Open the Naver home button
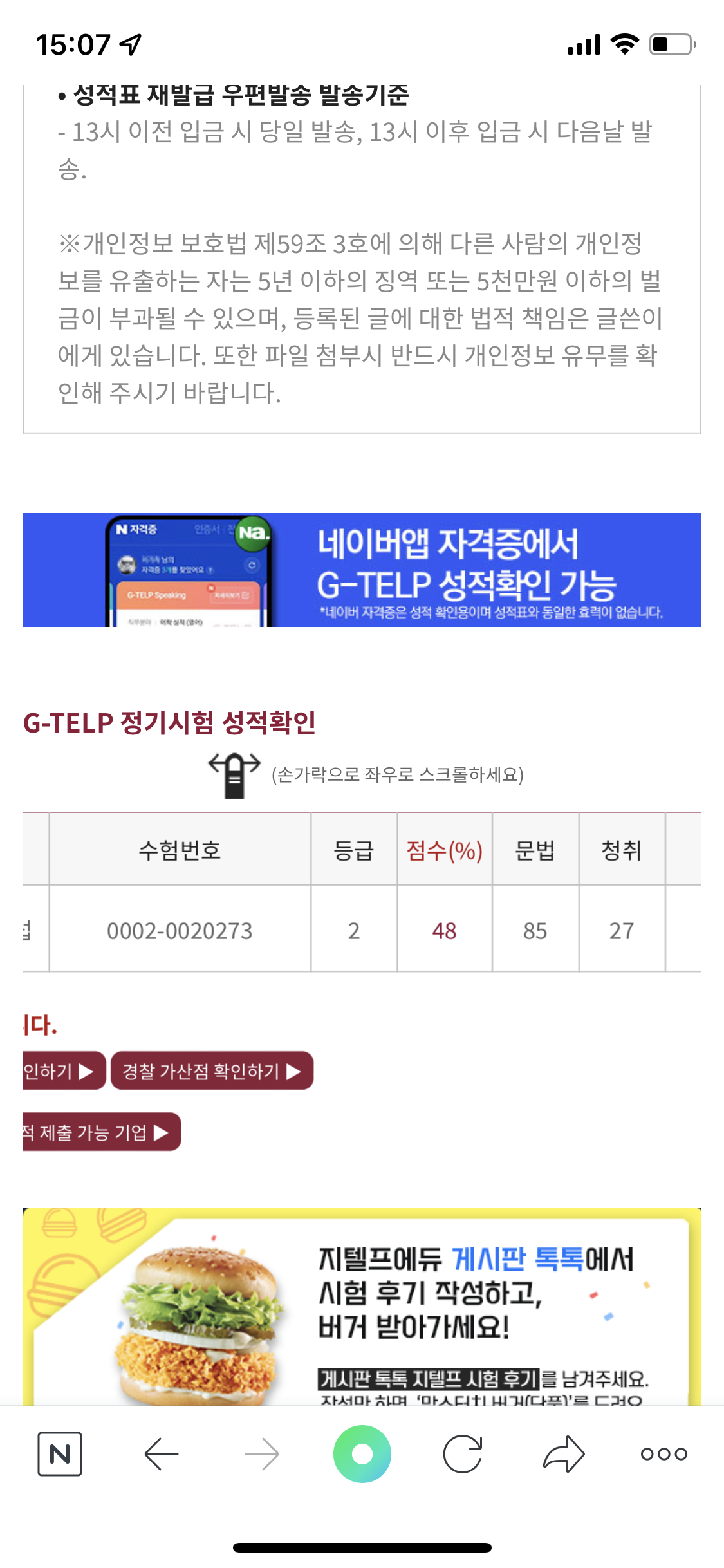724x1568 pixels. [60, 1453]
